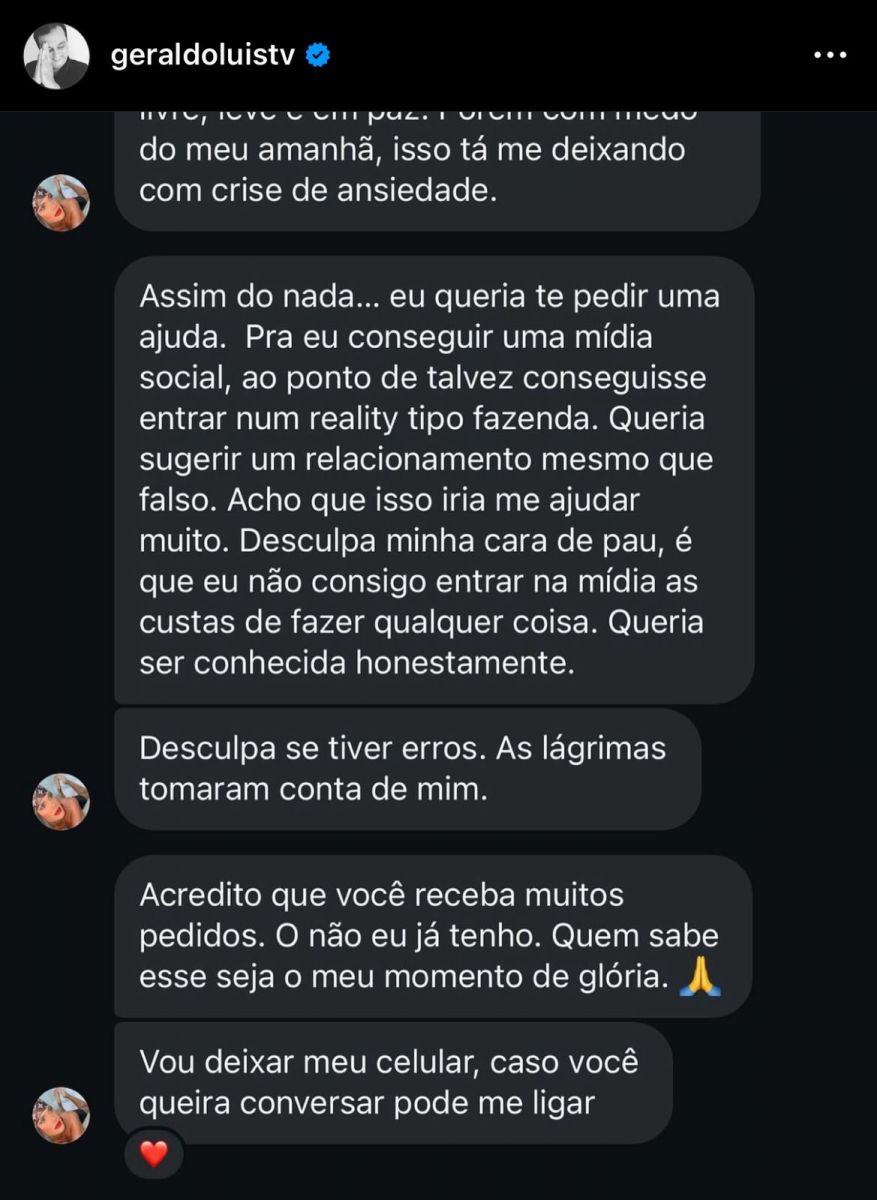Open the geraldoluistv profile from username
This screenshot has width=877, height=1200.
click(x=199, y=56)
